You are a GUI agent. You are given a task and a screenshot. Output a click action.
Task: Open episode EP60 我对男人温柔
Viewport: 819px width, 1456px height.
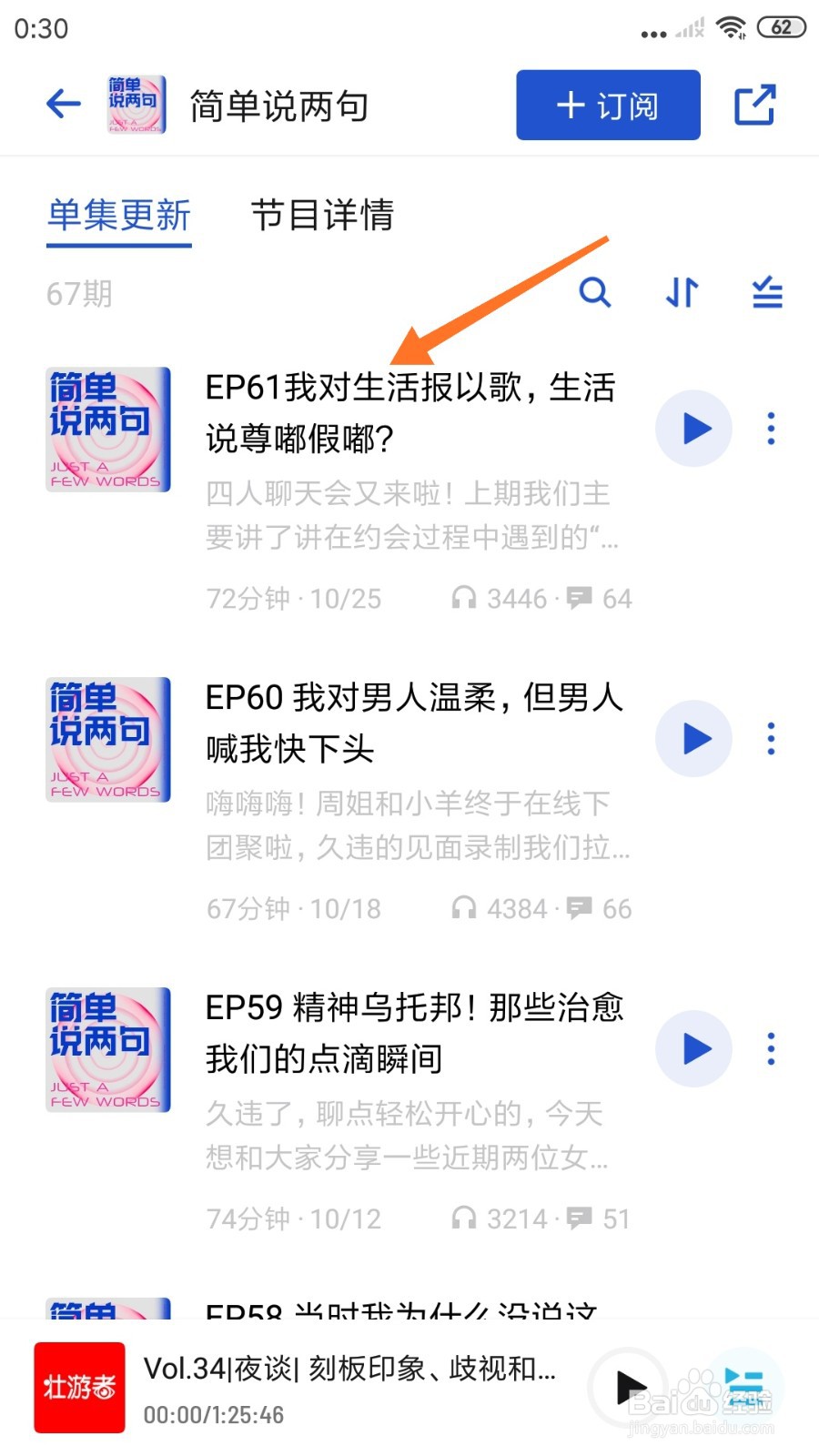pos(414,723)
